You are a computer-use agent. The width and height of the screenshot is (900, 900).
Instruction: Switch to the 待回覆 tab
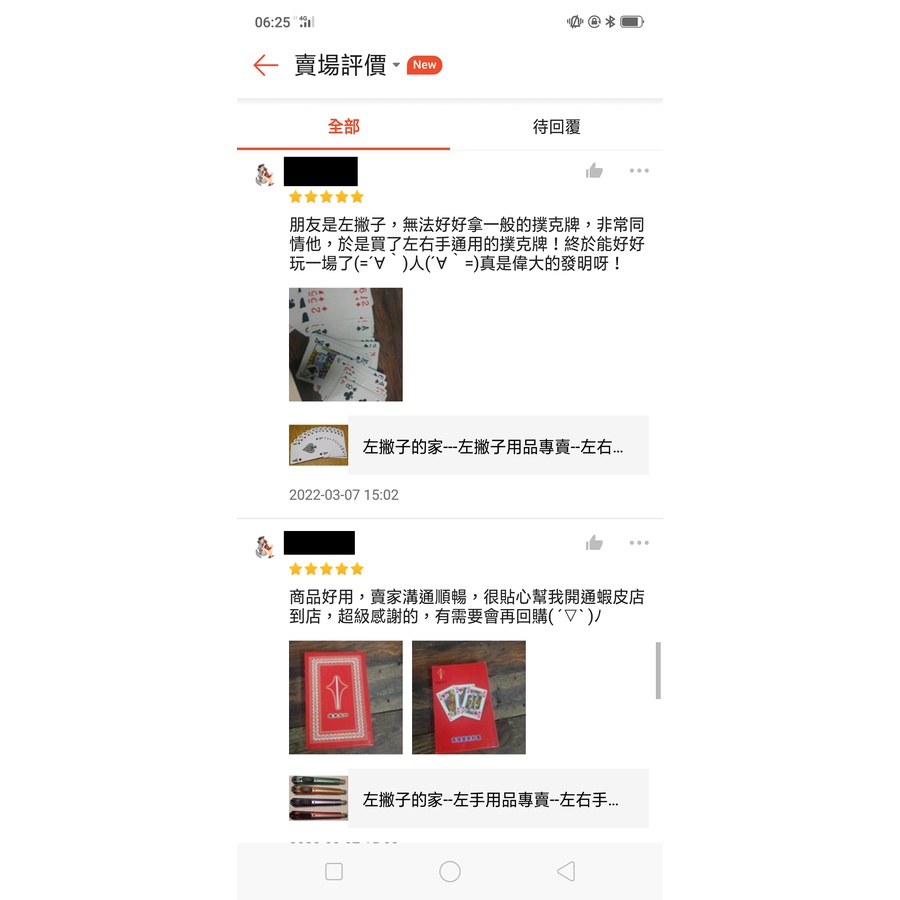click(x=556, y=126)
